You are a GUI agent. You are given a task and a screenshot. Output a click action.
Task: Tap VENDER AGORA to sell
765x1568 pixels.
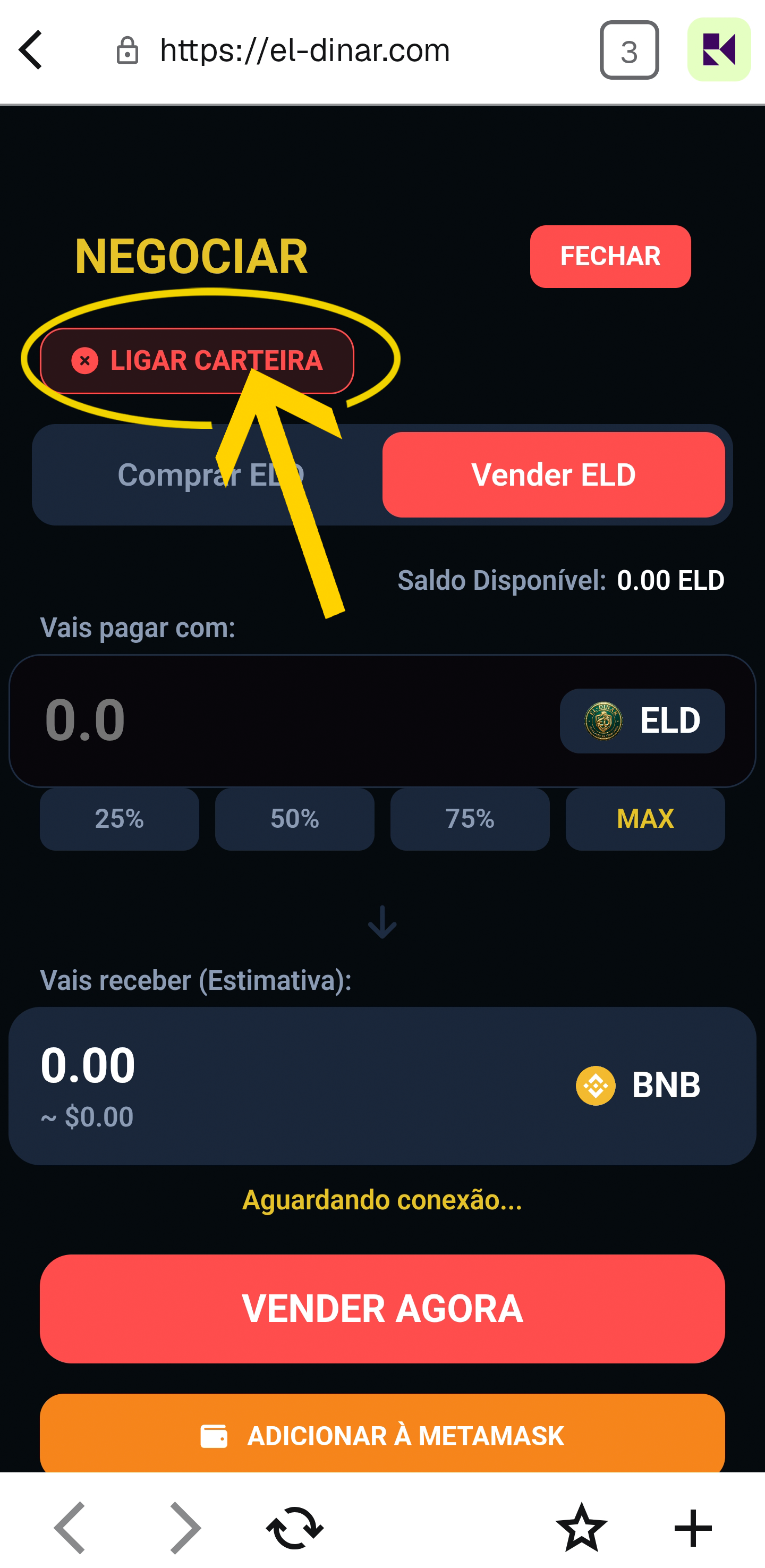[382, 1308]
